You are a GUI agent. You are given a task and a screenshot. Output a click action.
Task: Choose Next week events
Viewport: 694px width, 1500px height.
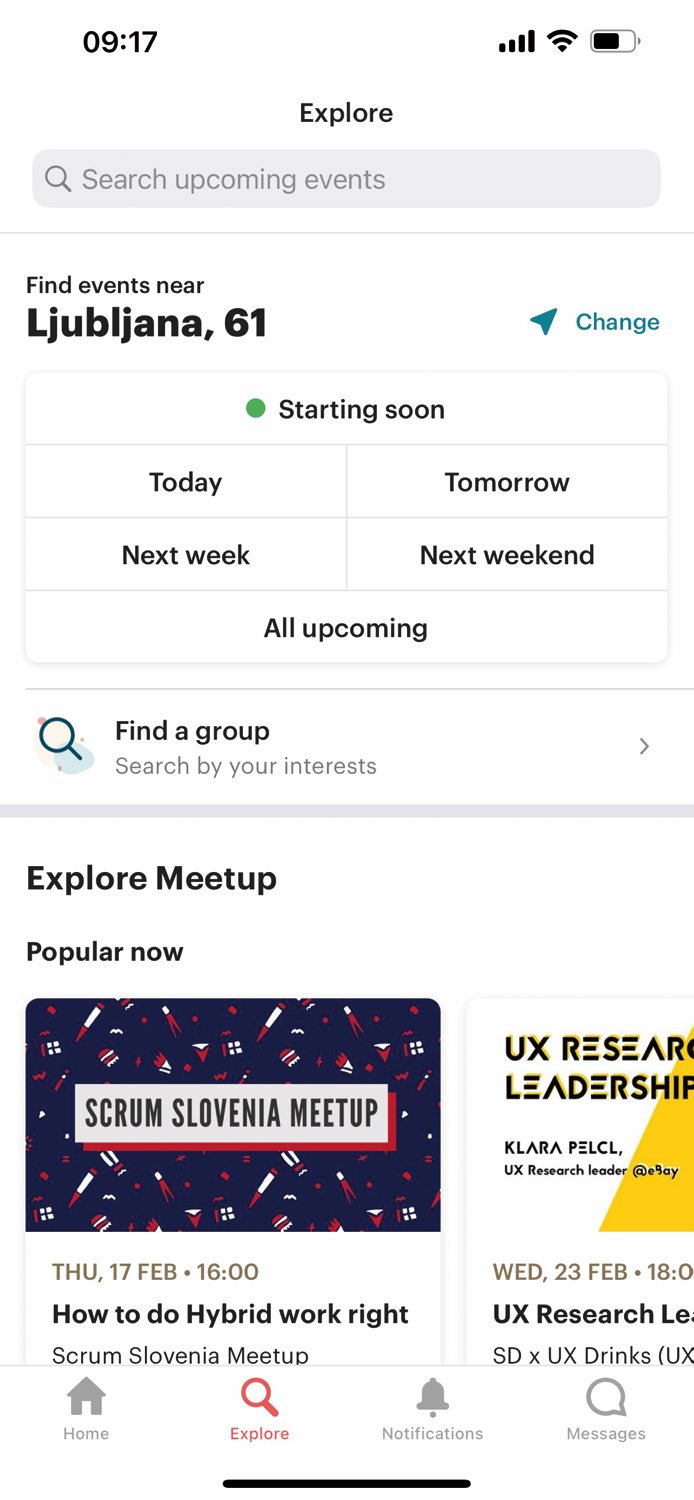(x=186, y=555)
